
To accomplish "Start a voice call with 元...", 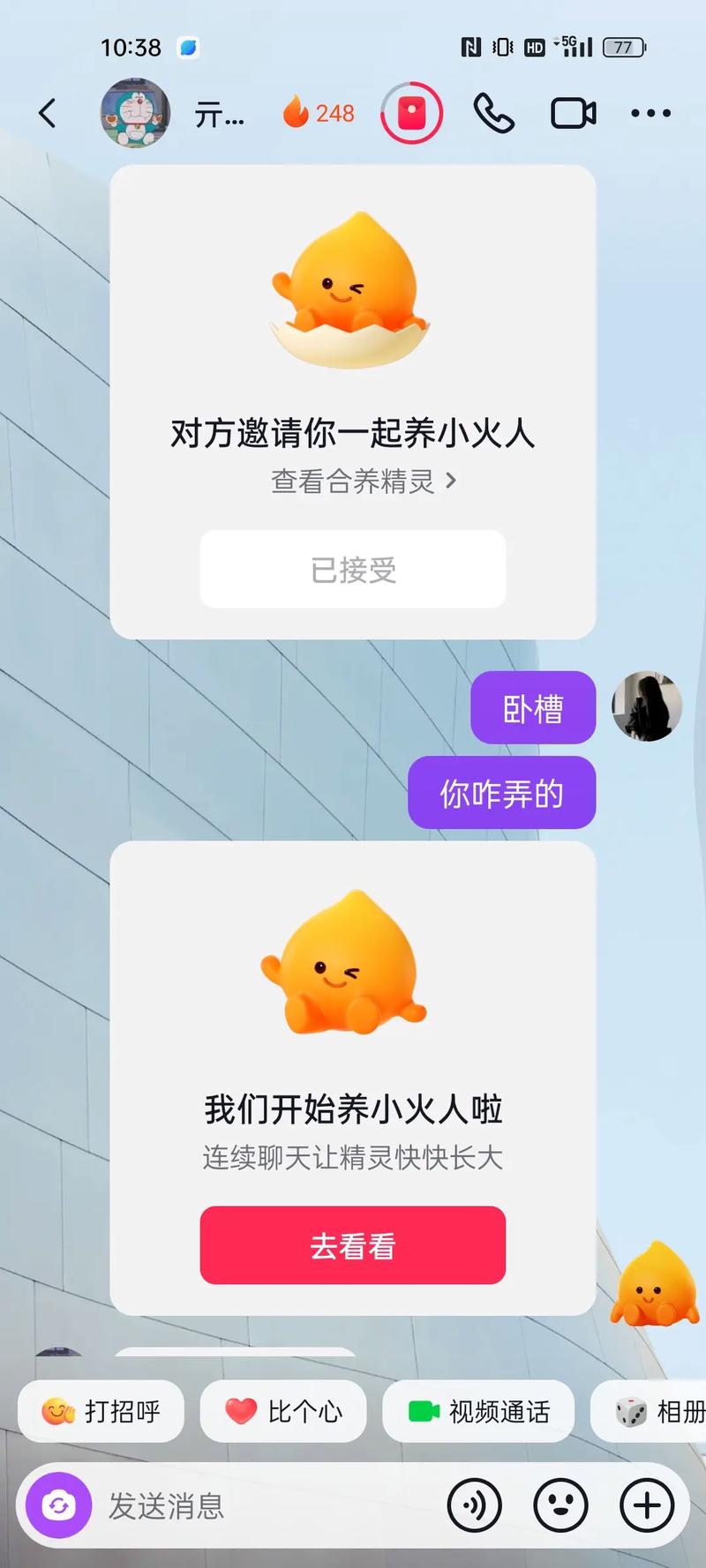I will pos(494,113).
